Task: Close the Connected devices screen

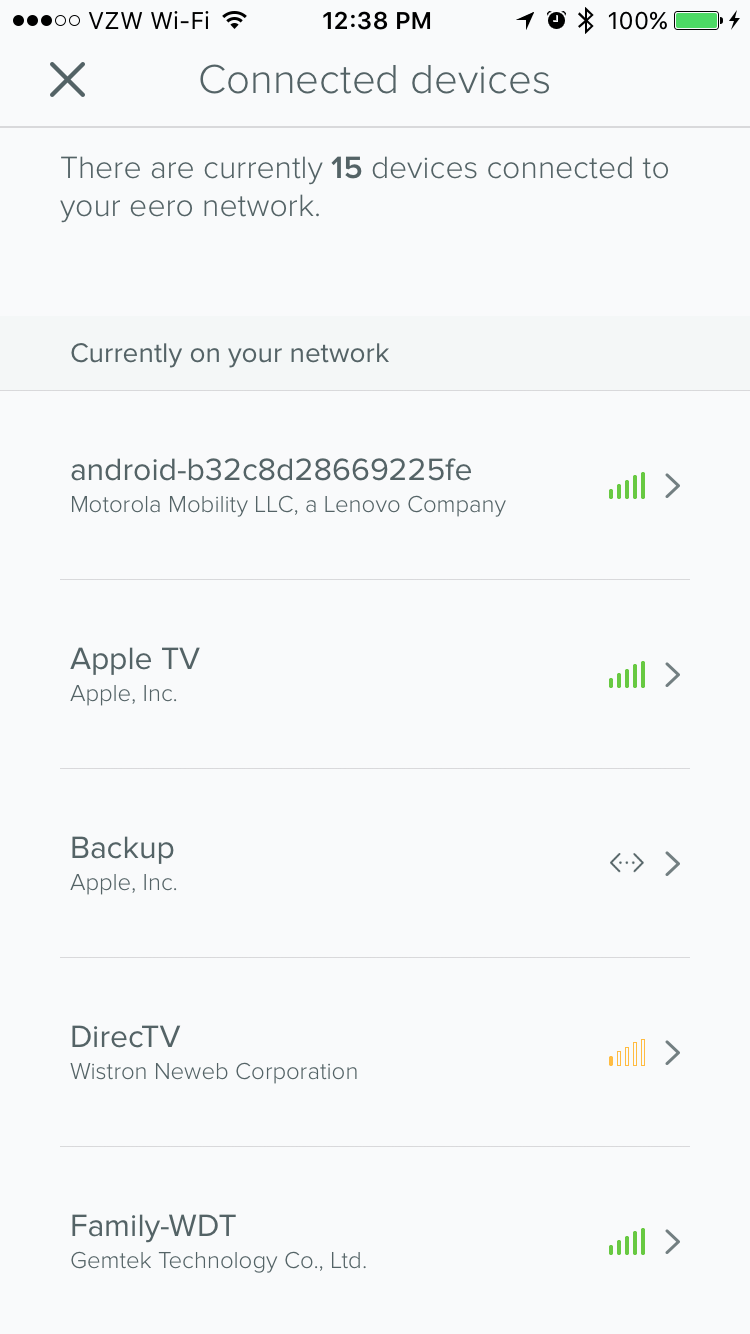Action: coord(67,80)
